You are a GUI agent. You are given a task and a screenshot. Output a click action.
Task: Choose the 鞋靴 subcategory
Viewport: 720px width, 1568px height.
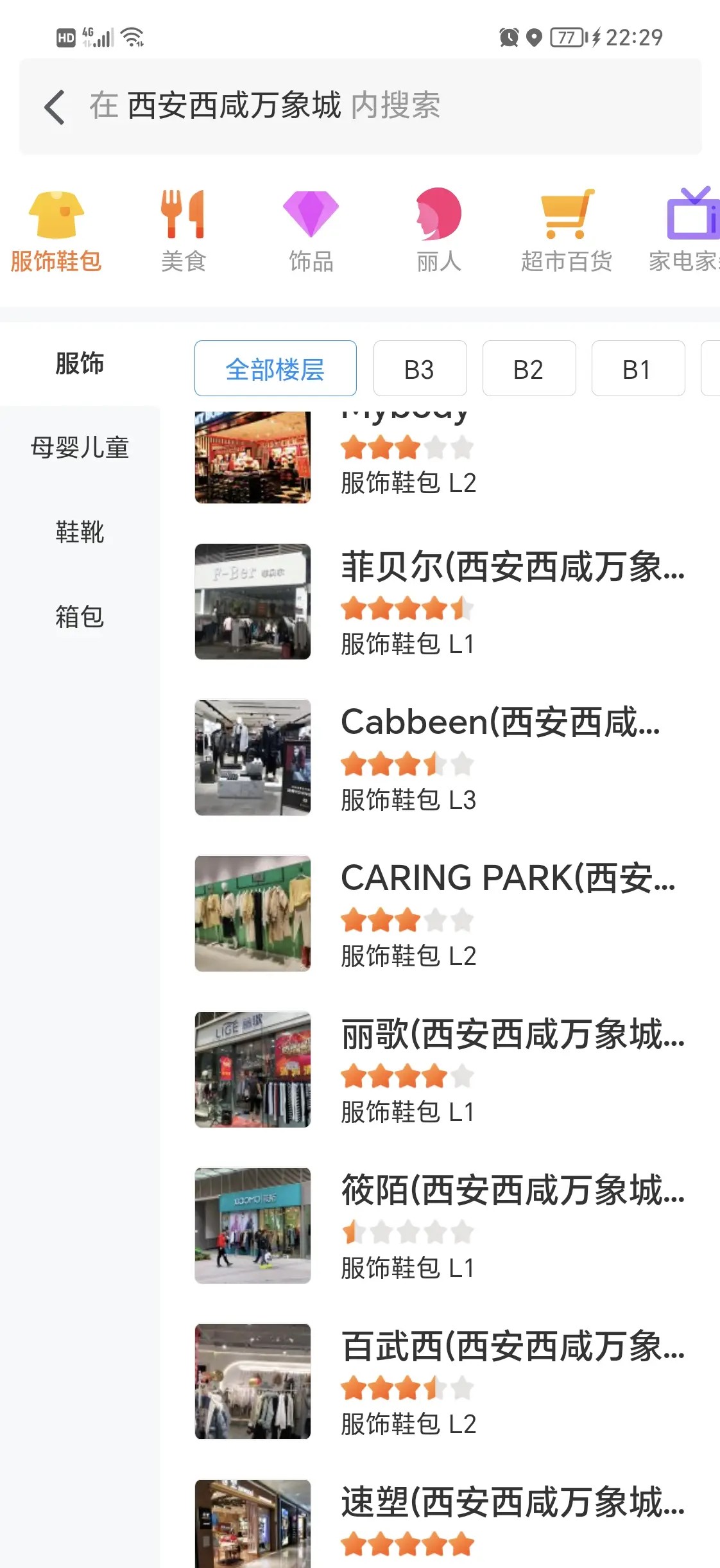point(80,532)
